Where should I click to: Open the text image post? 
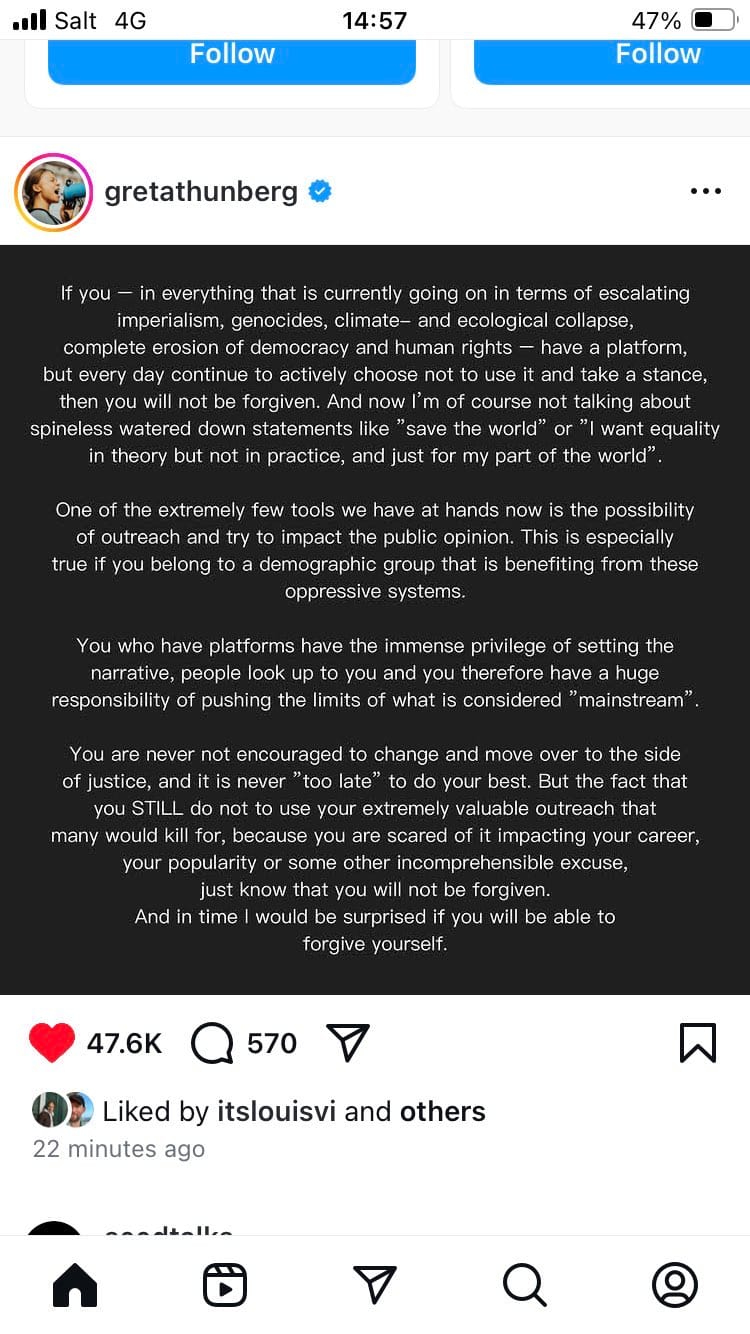[375, 620]
